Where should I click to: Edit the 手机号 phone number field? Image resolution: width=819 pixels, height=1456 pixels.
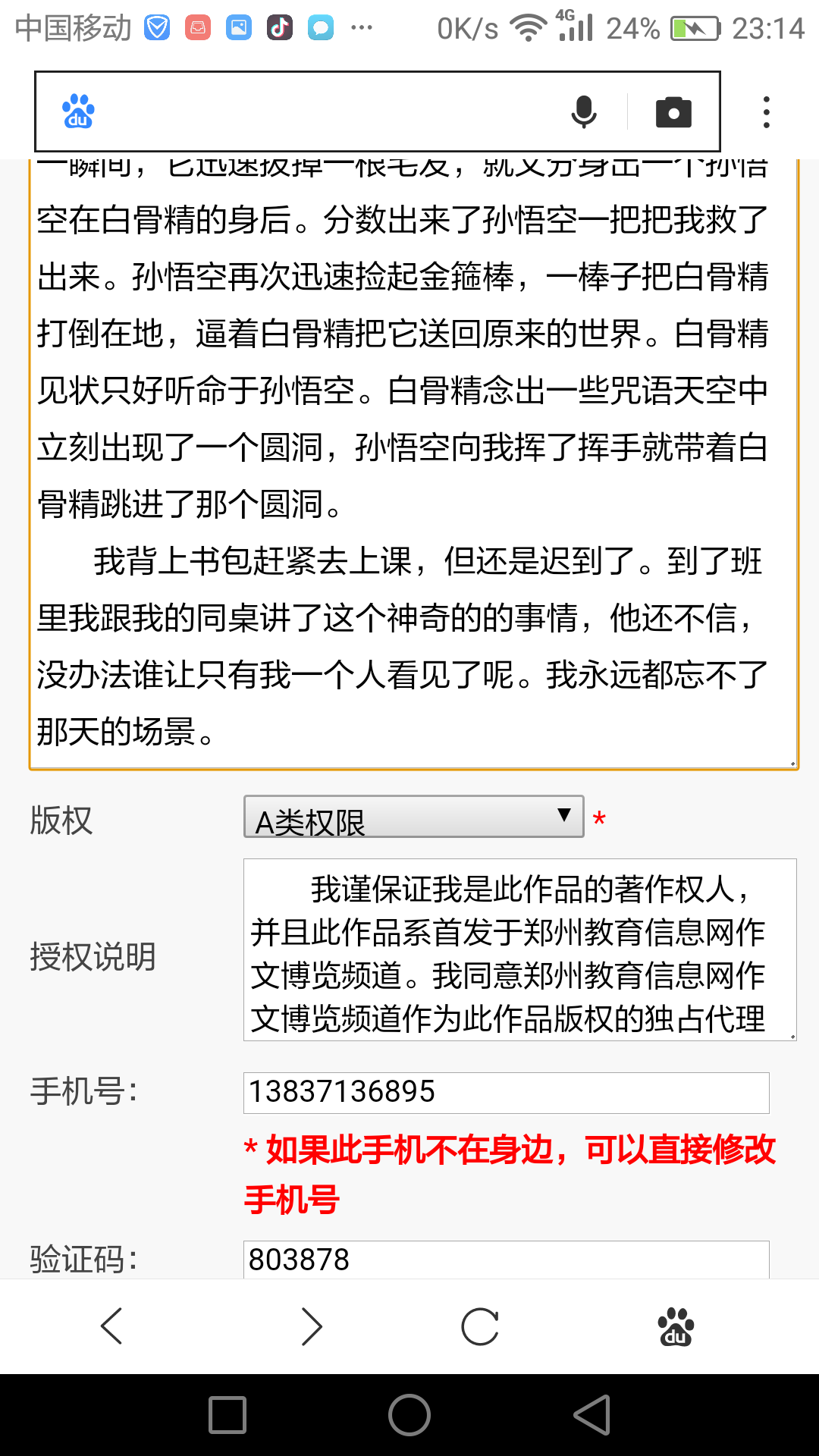506,1093
